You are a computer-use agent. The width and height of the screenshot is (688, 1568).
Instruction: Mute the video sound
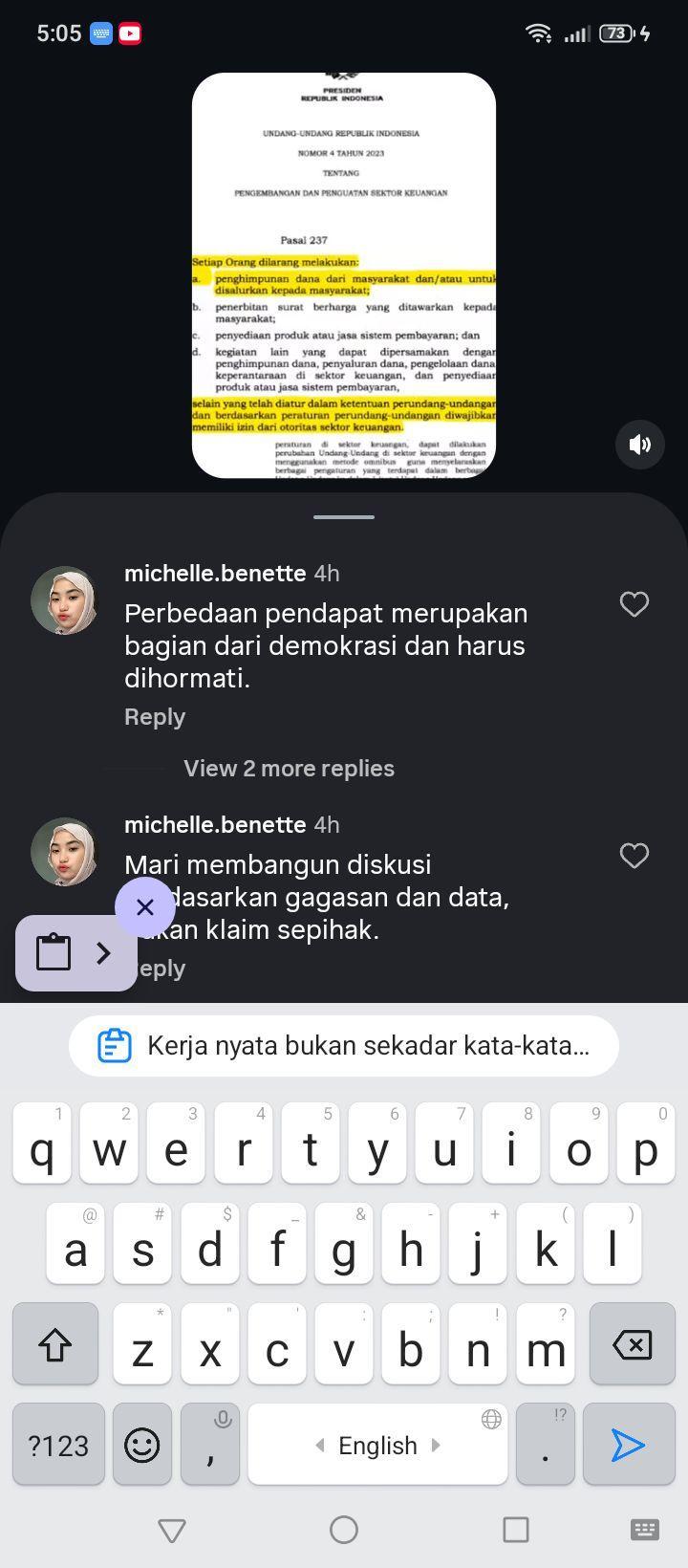[639, 444]
